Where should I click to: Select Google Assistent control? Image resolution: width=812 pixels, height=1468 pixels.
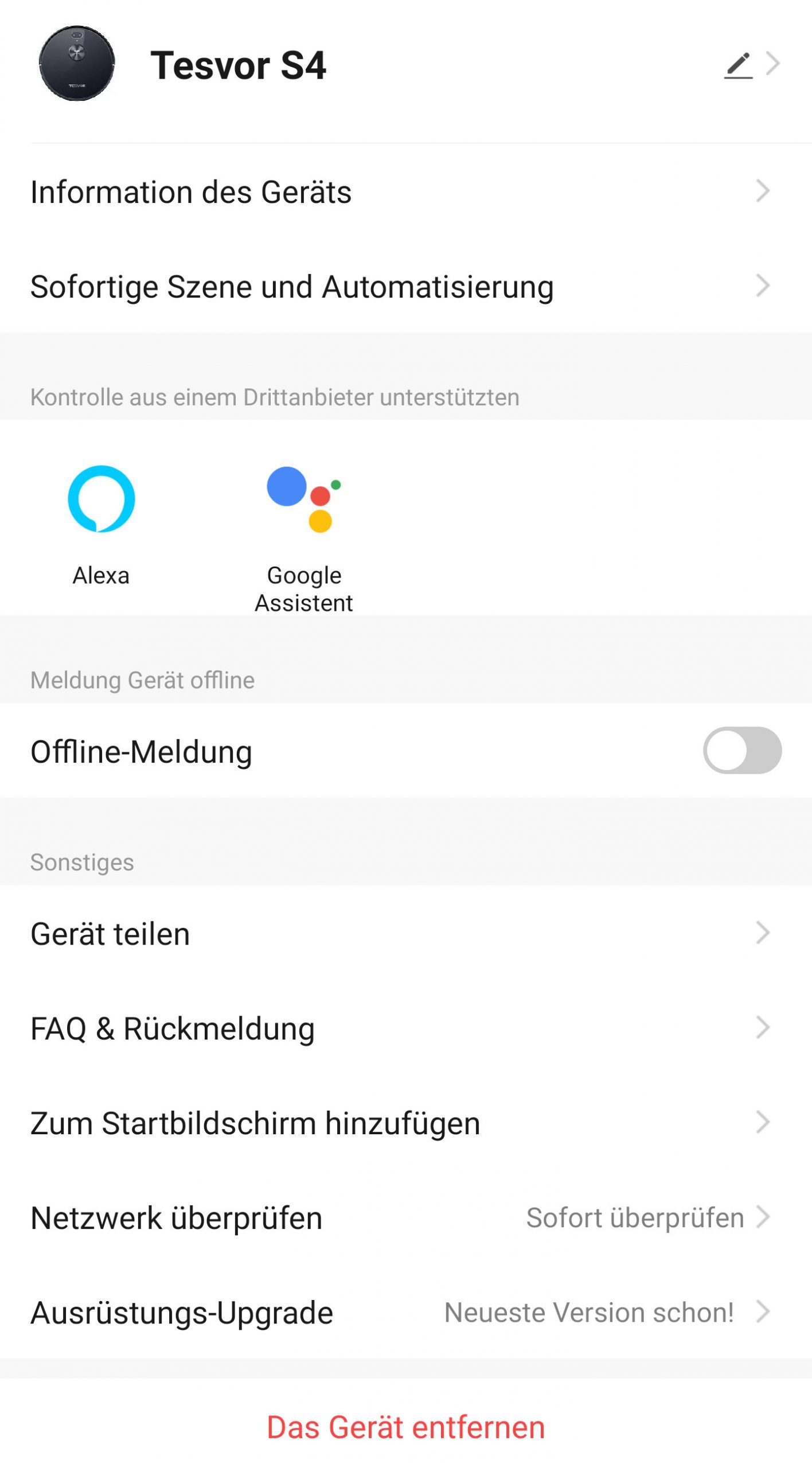point(304,539)
